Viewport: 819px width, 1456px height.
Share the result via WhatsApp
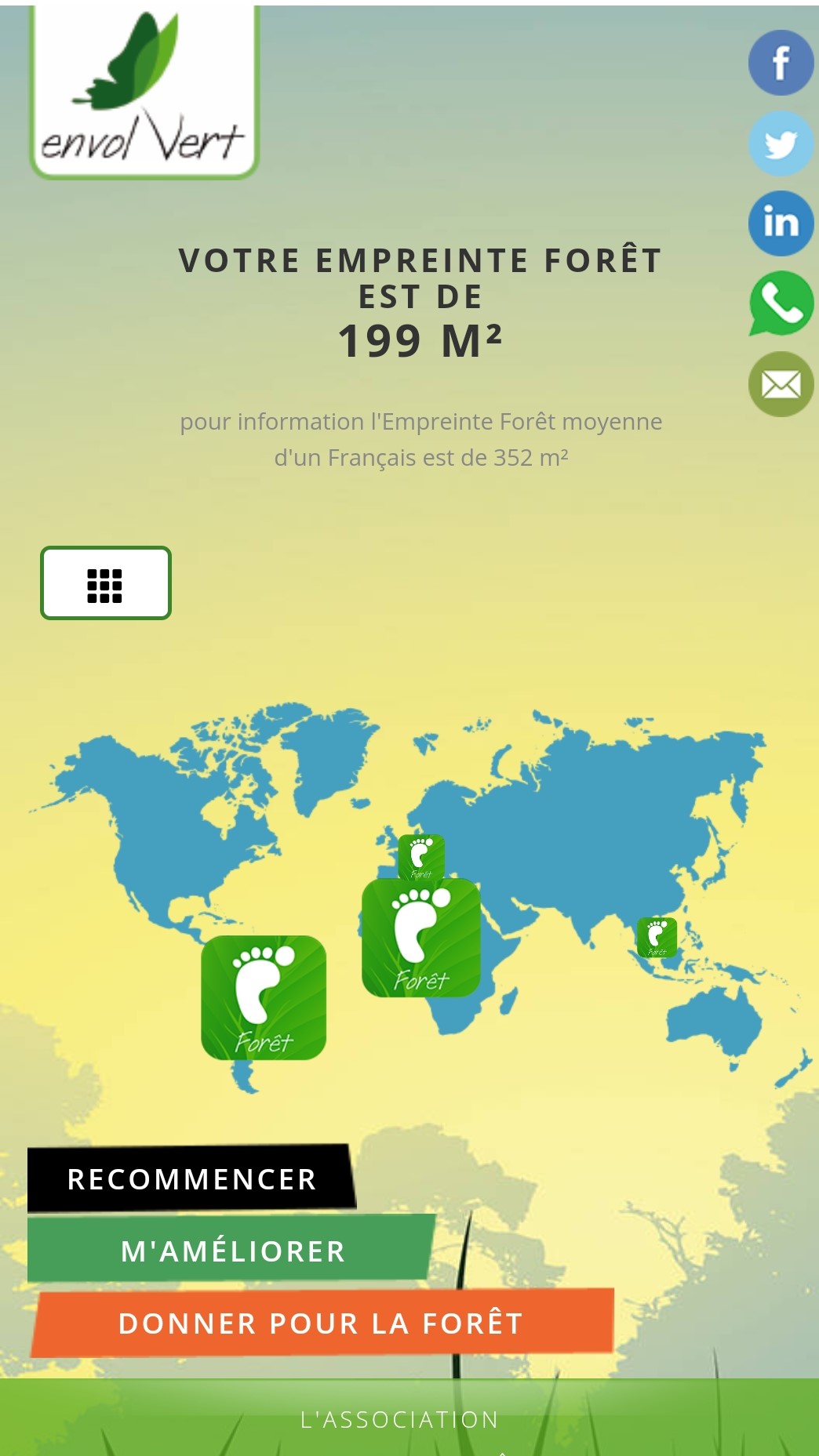[x=781, y=304]
